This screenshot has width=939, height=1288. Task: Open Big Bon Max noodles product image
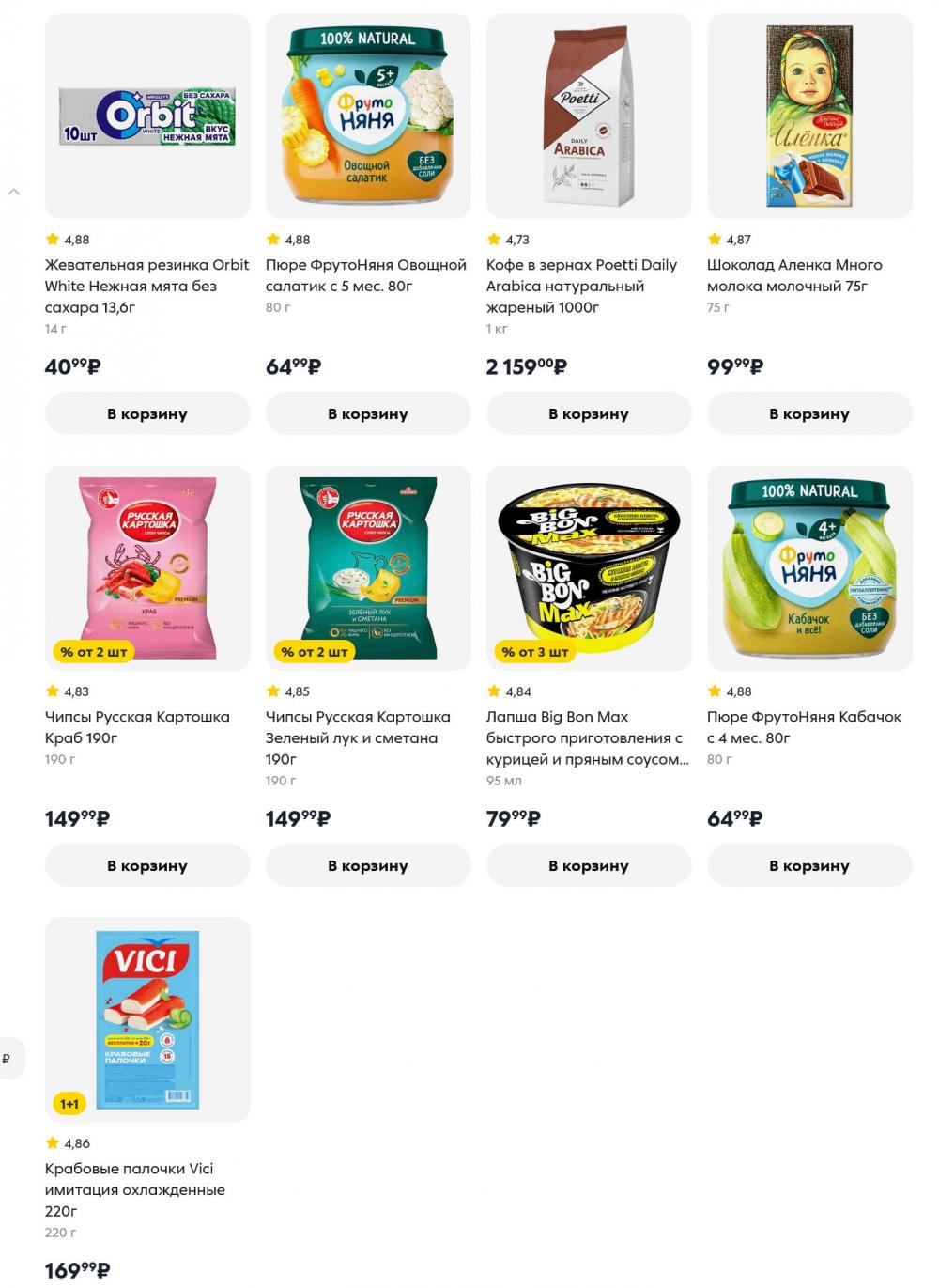click(589, 568)
